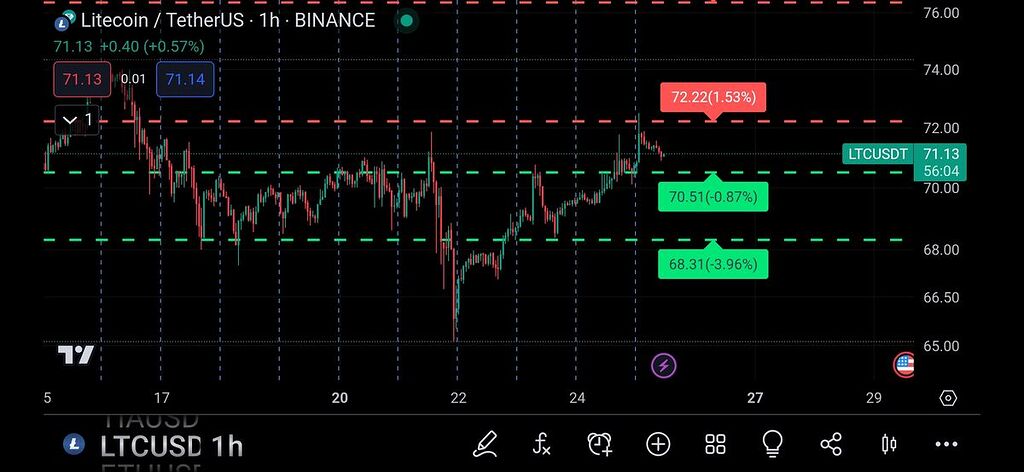Open the three-dot more menu
The height and width of the screenshot is (472, 1024).
[945, 443]
